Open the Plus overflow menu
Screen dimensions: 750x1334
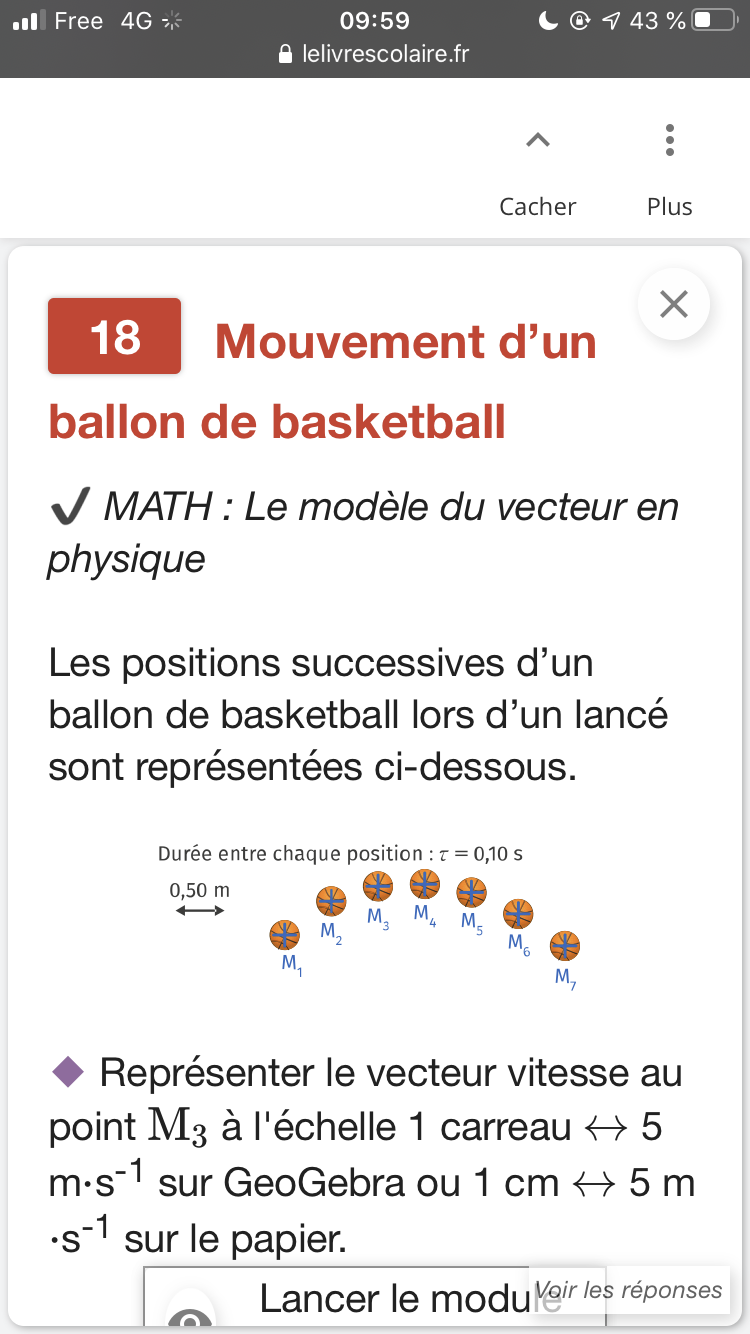tap(669, 168)
